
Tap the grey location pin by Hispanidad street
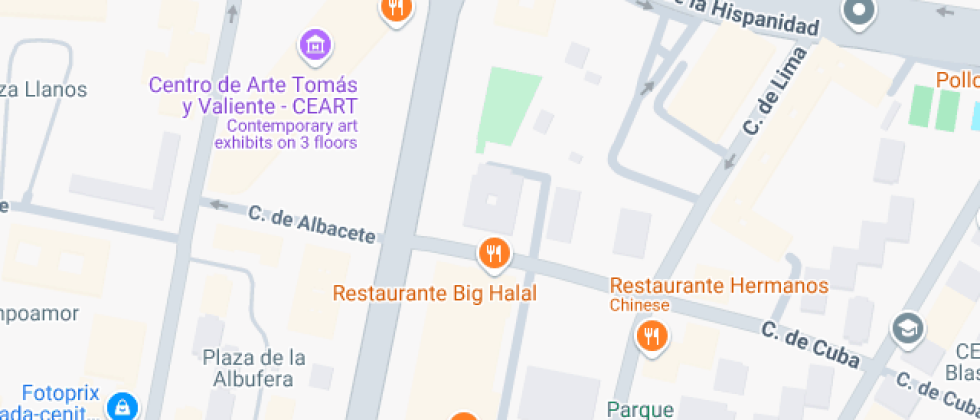click(x=859, y=13)
